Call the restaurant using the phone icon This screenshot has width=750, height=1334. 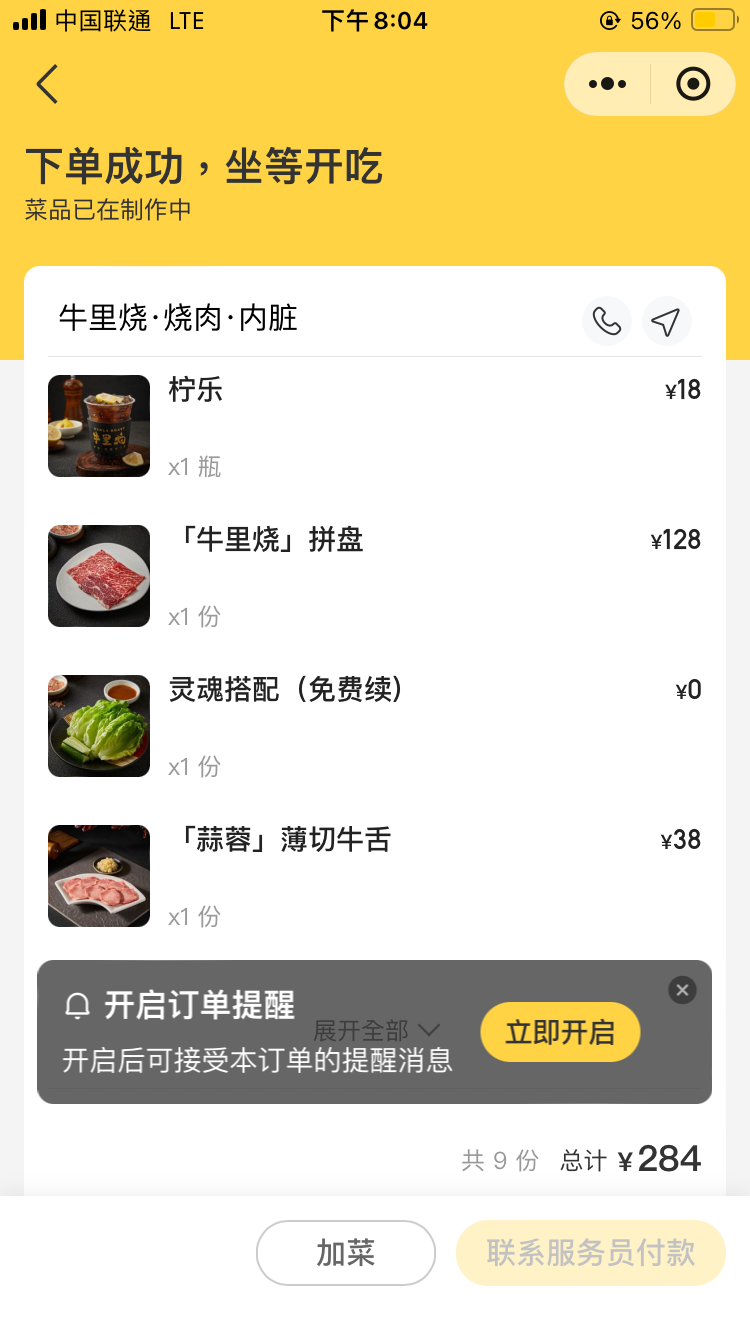(607, 321)
